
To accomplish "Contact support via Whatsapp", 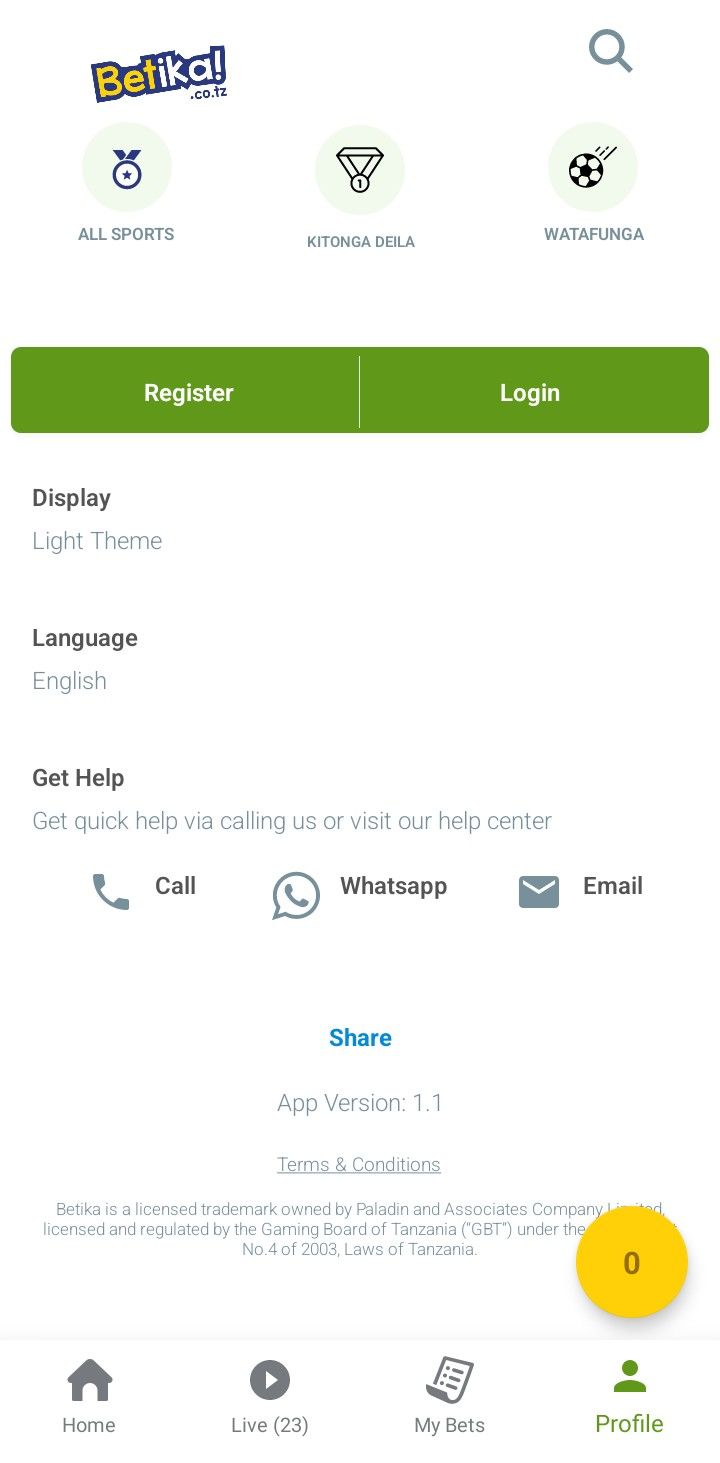I will 359,891.
